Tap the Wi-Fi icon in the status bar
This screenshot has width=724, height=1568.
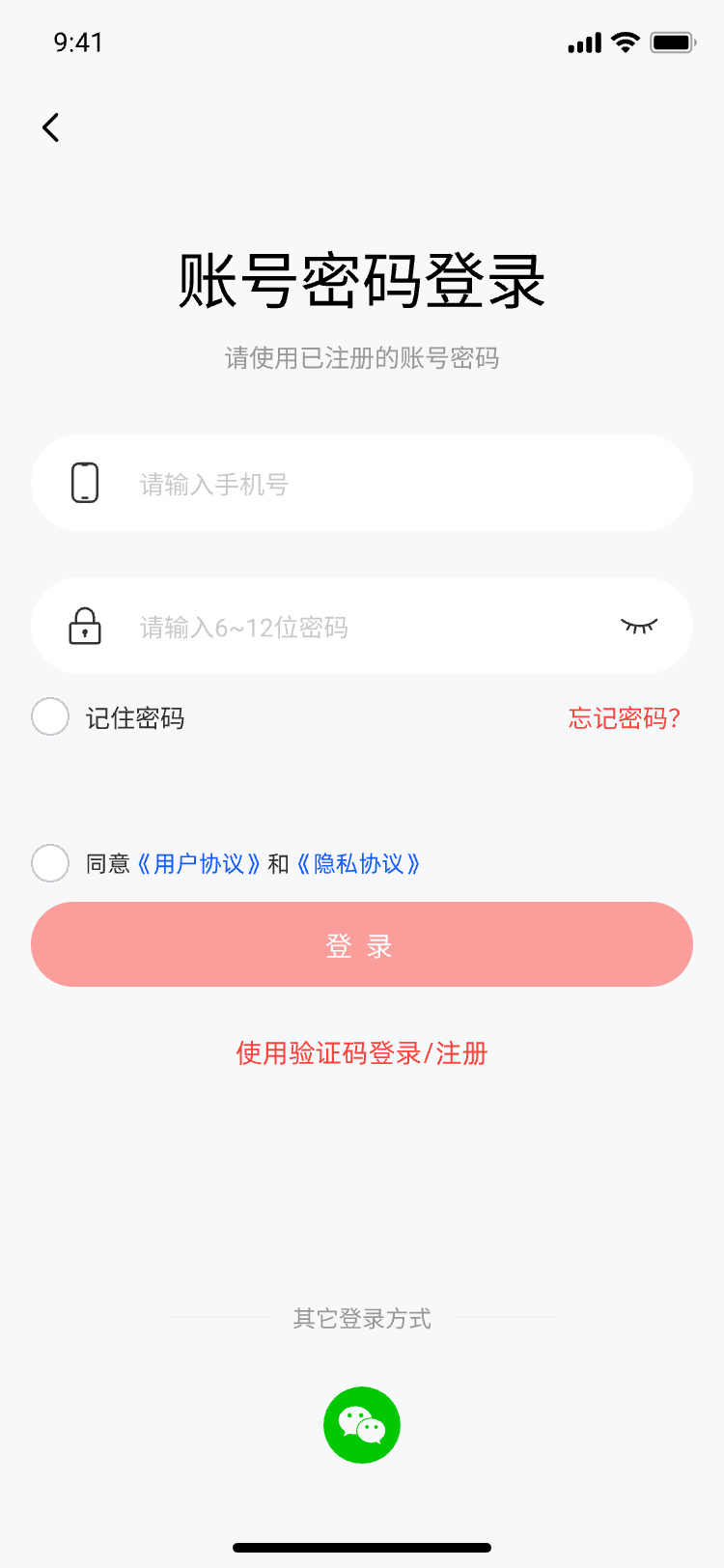[624, 42]
